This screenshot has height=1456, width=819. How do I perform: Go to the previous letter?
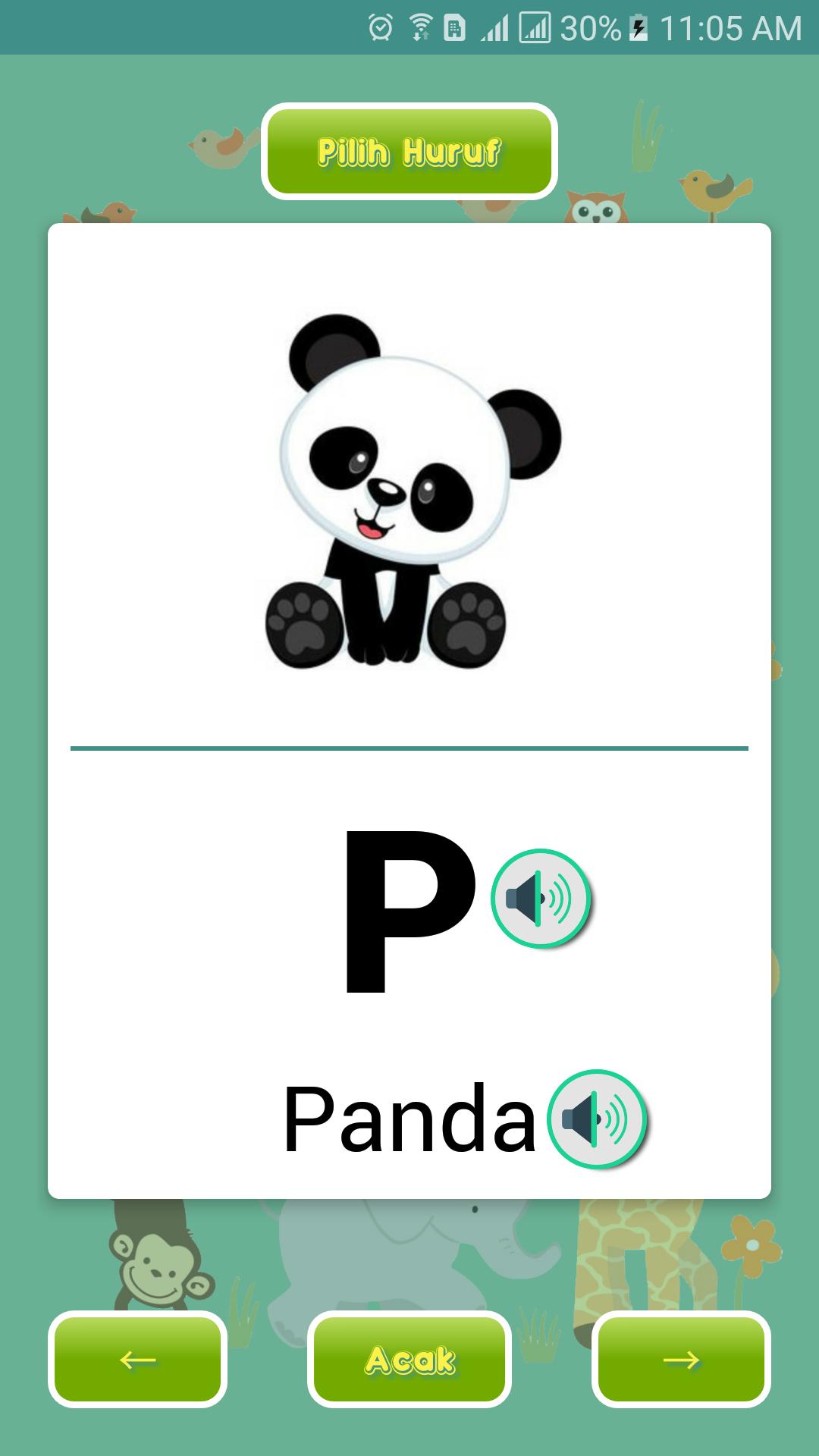coord(138,1359)
